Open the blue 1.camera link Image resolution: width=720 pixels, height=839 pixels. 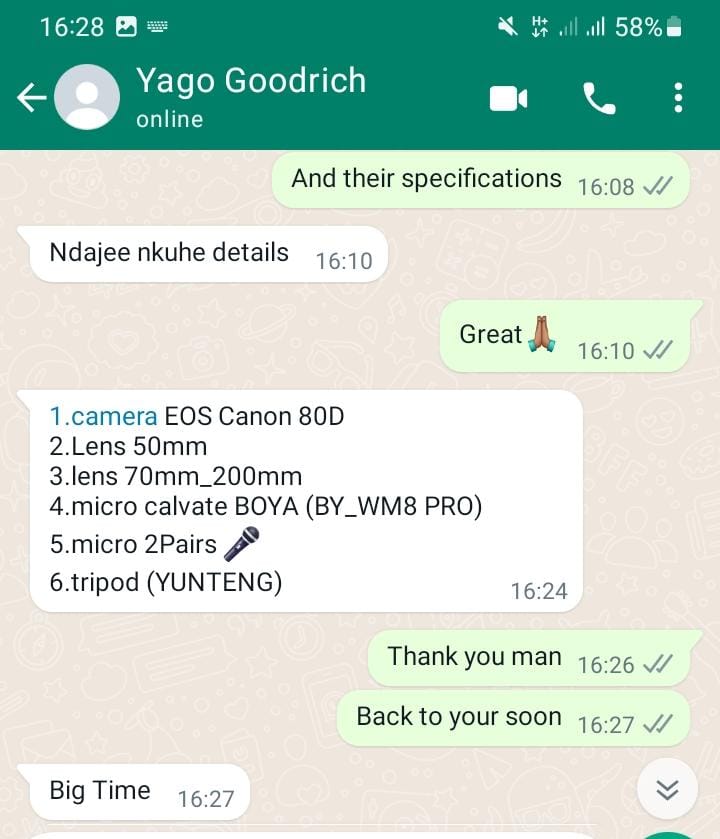point(104,416)
